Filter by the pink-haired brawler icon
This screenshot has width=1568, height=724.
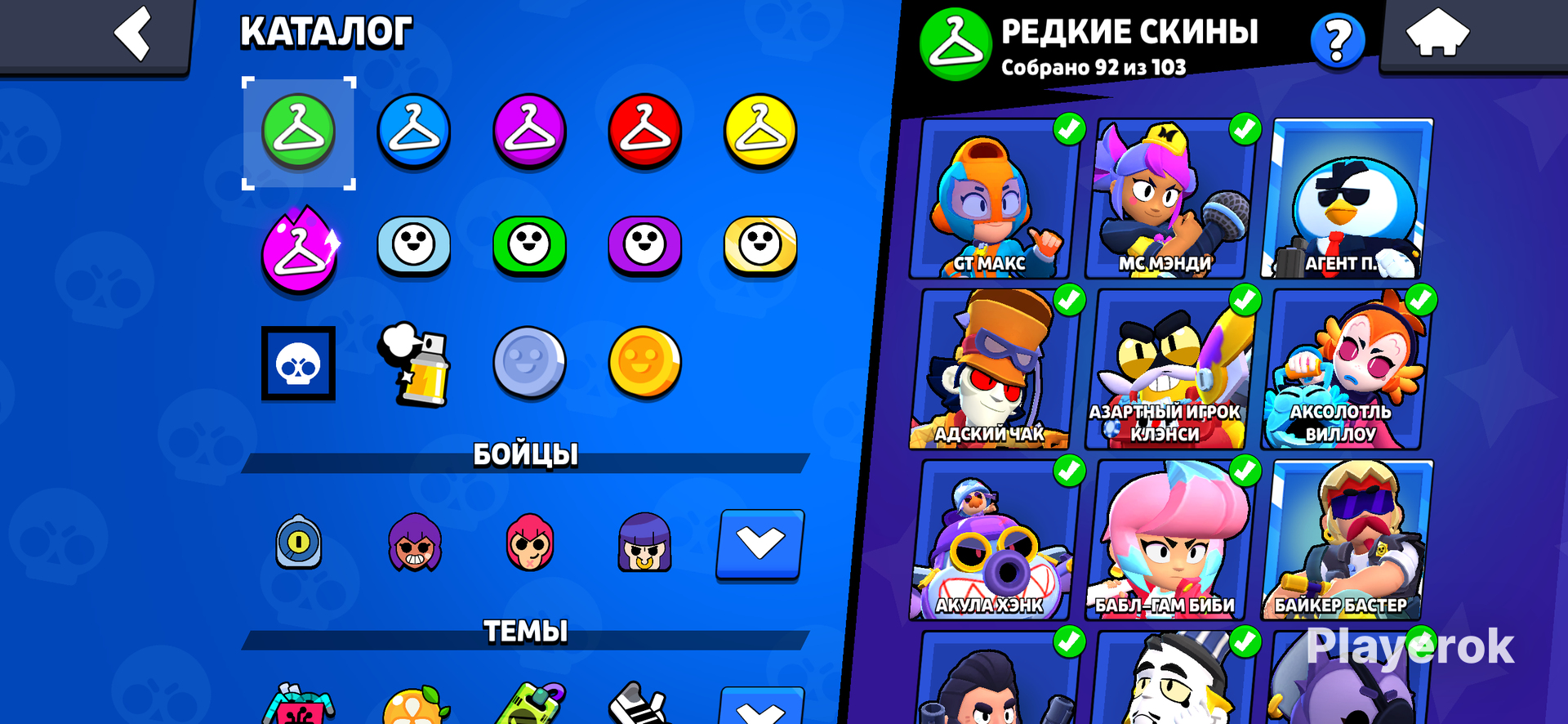point(530,543)
